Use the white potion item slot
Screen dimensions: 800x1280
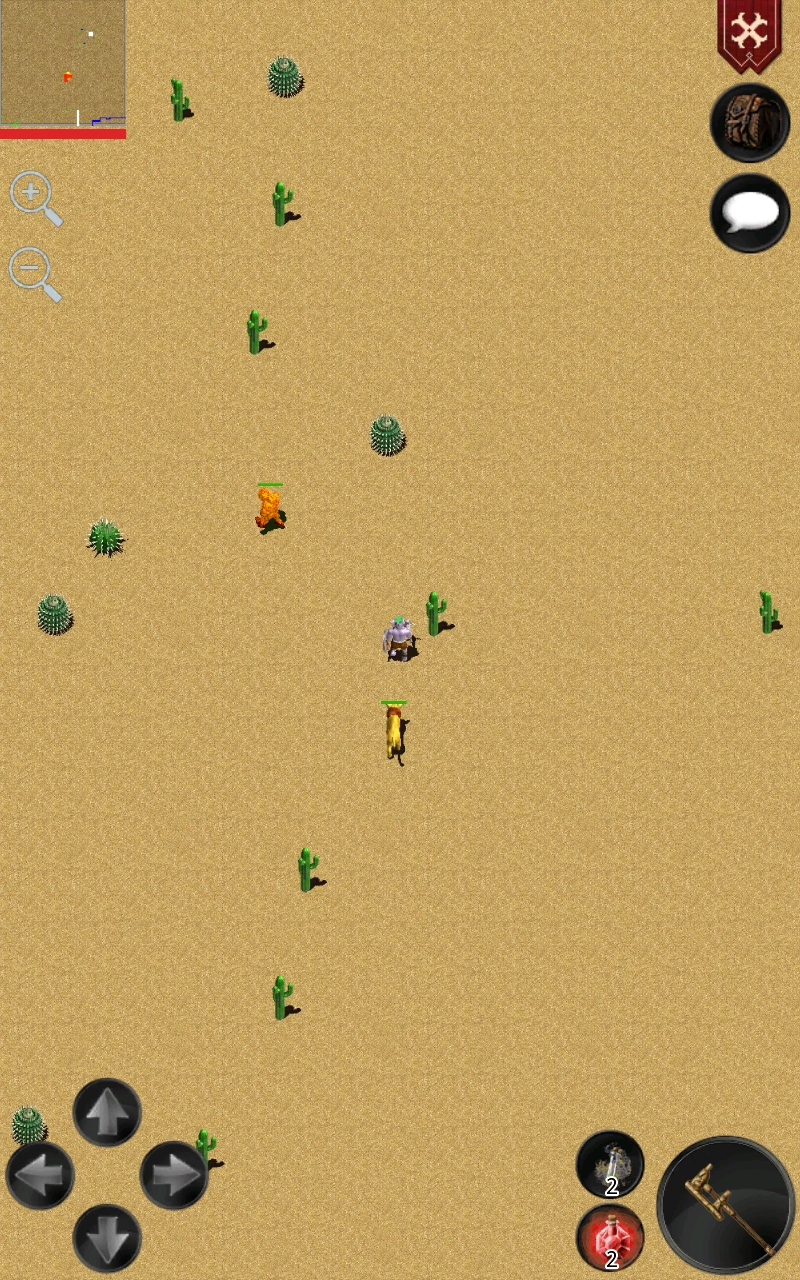click(610, 1164)
